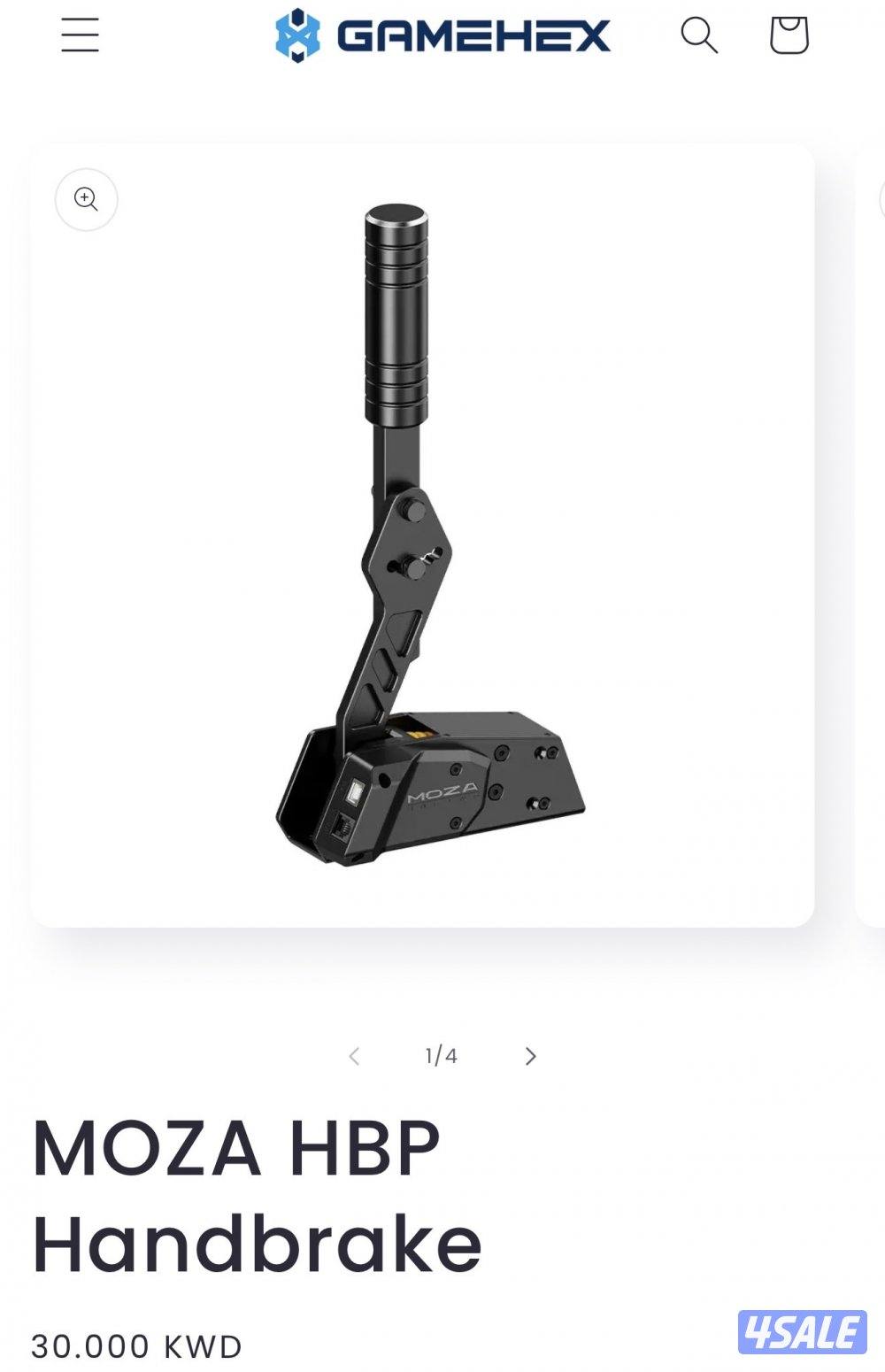
Task: Open the shopping cart
Action: click(789, 35)
